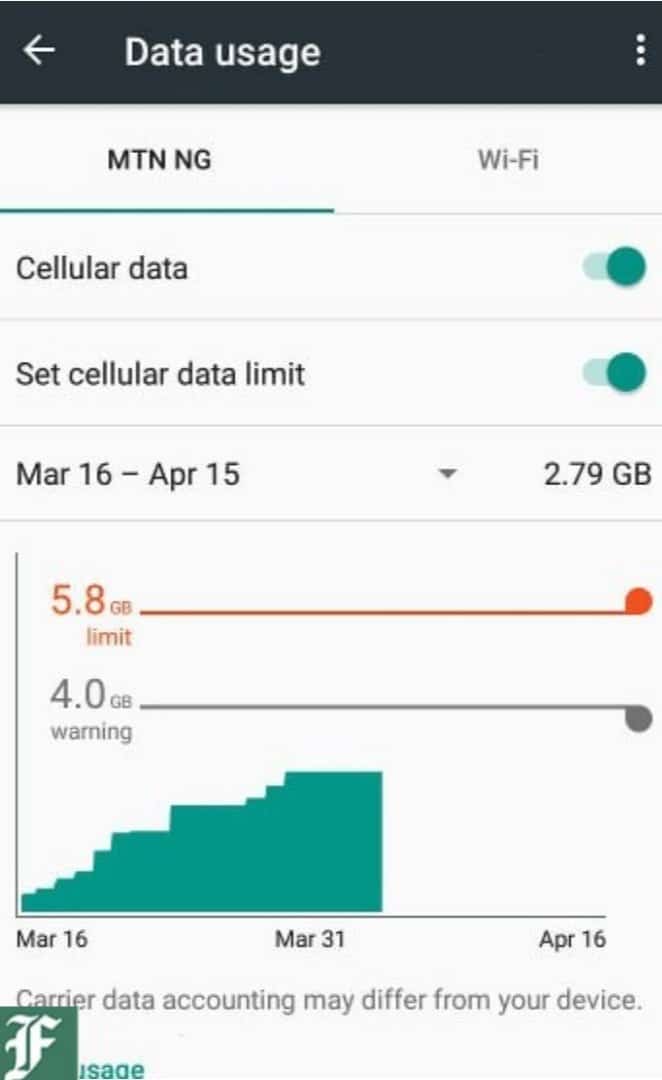Tap the grey 4.0 GB warning handle
The image size is (662, 1080).
pyautogui.click(x=639, y=718)
